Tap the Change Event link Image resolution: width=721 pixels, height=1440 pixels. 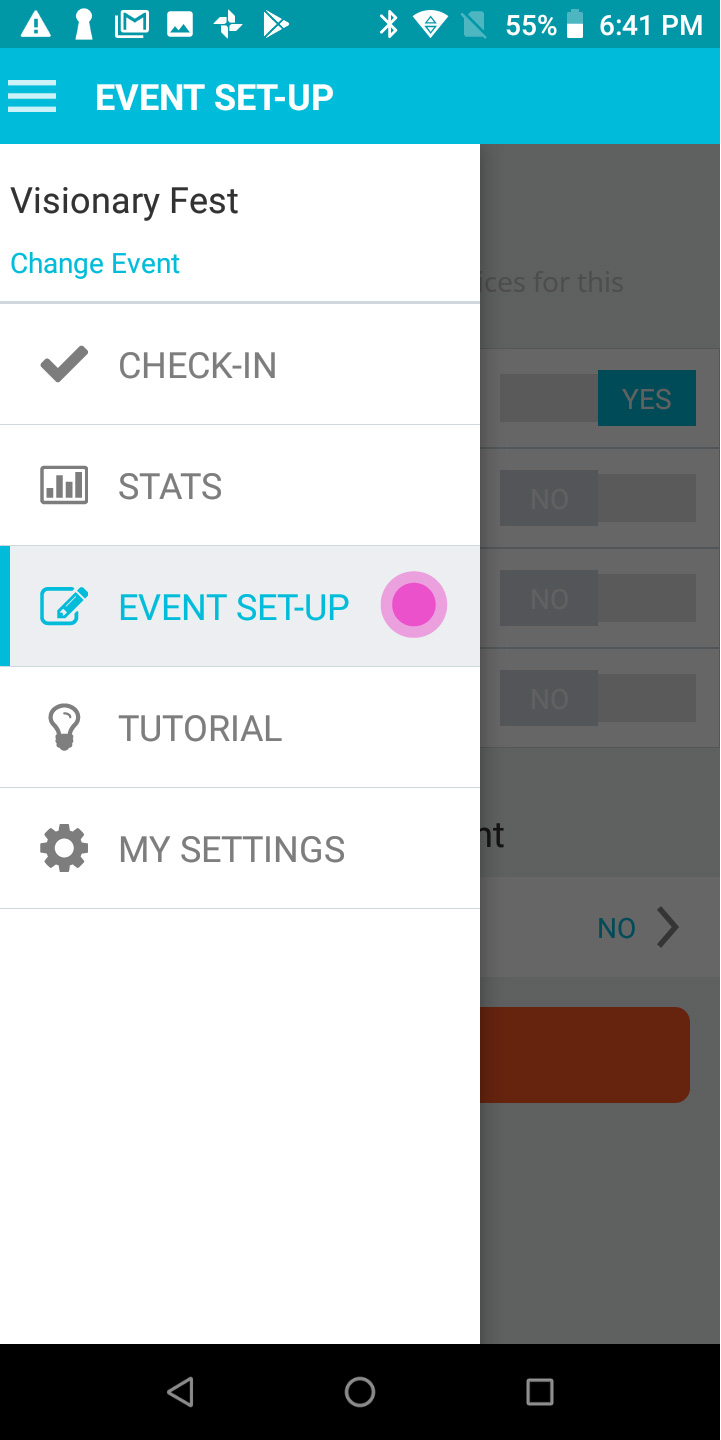95,264
